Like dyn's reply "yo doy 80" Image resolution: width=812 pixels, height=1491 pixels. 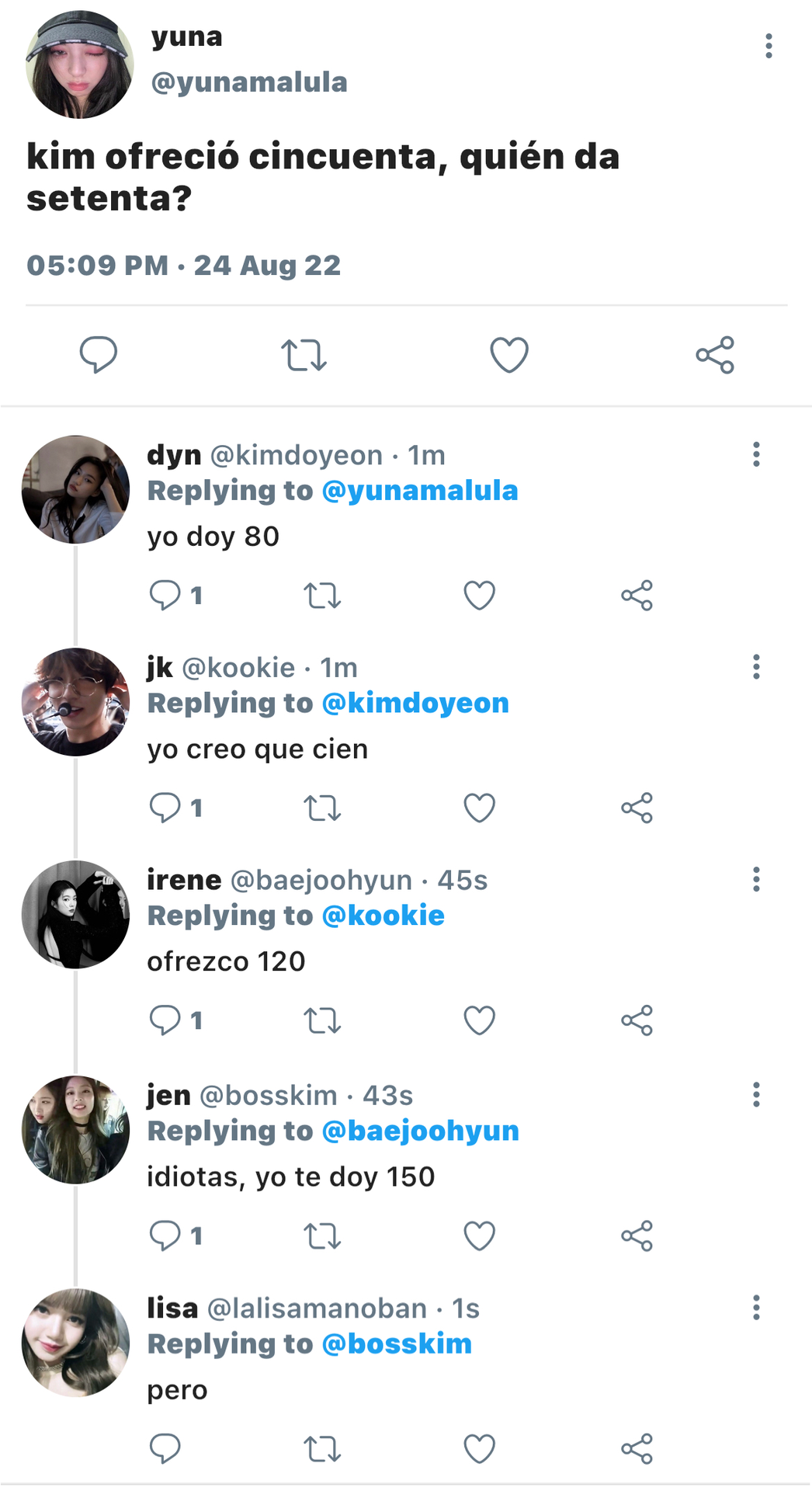pyautogui.click(x=480, y=596)
